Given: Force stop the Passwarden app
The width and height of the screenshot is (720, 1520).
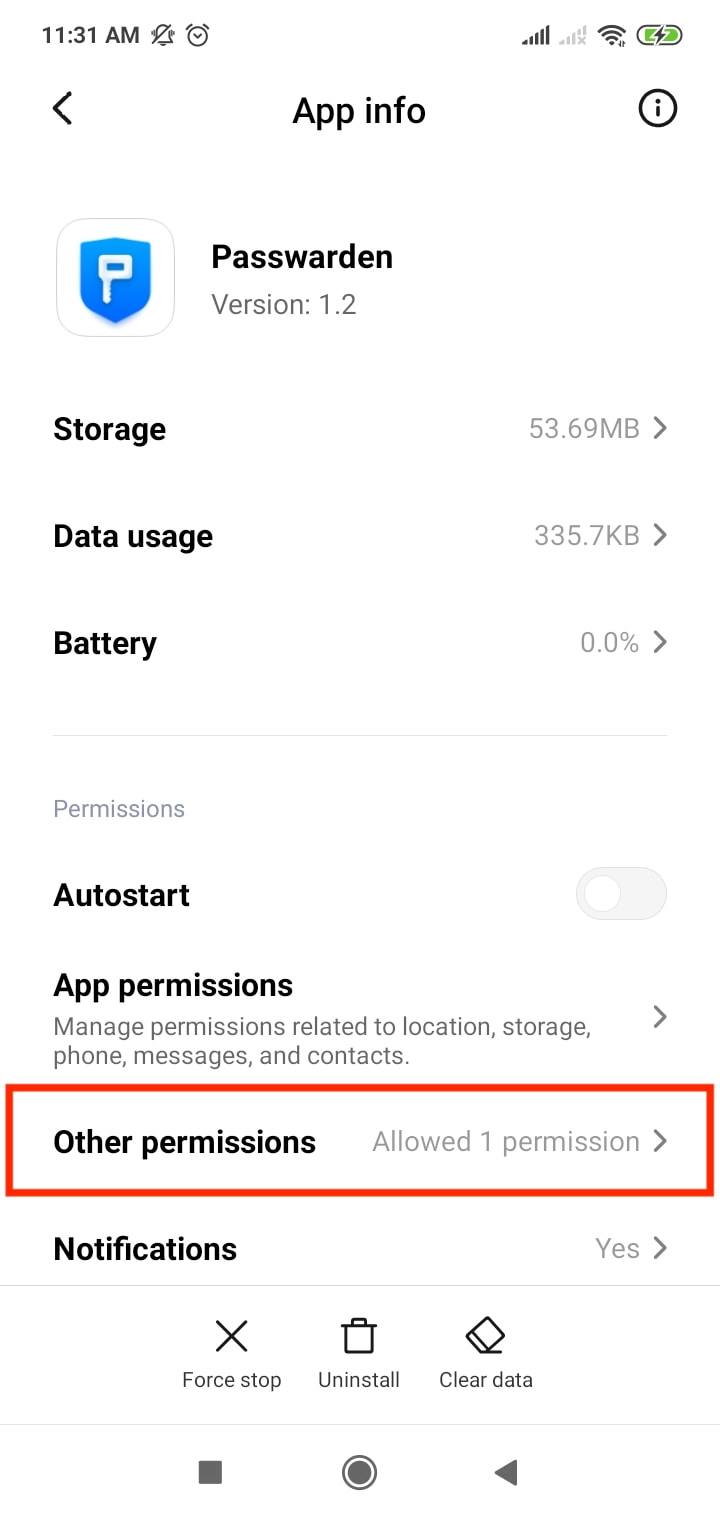Looking at the screenshot, I should [232, 1354].
